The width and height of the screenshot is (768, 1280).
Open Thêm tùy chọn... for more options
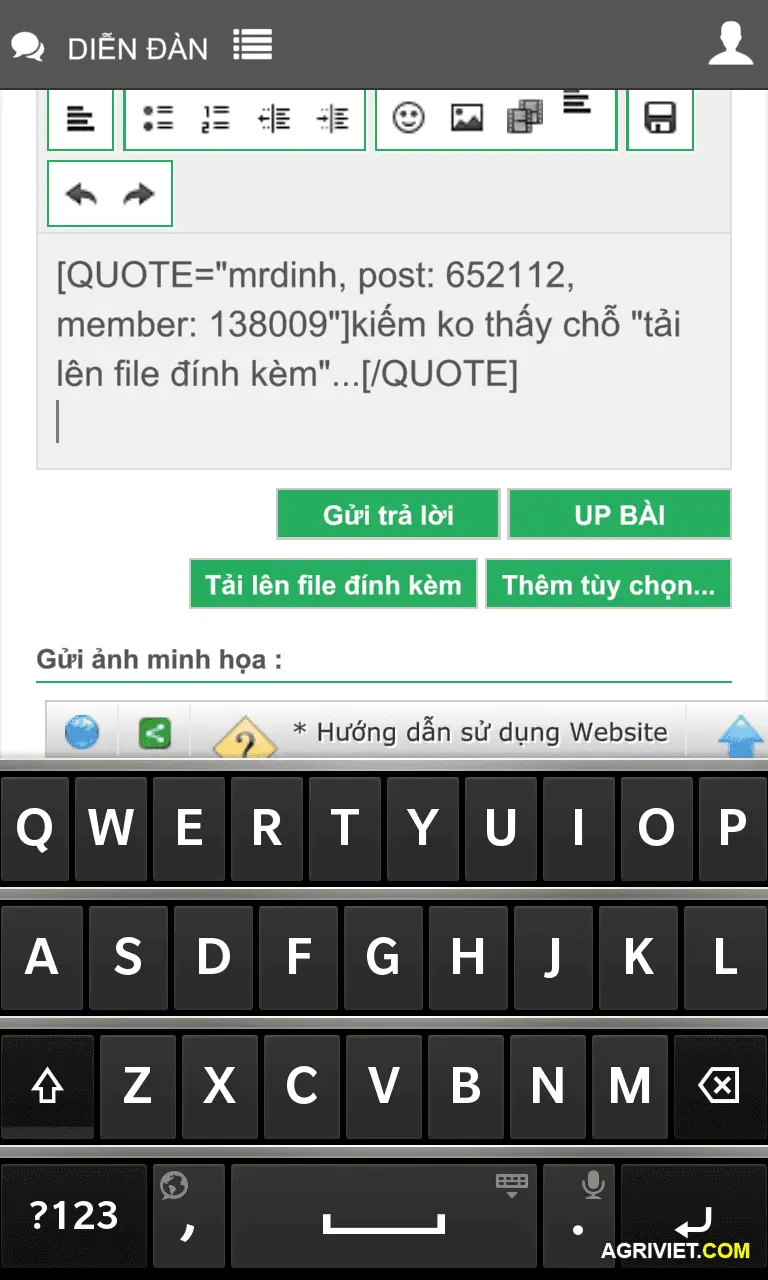(x=608, y=585)
